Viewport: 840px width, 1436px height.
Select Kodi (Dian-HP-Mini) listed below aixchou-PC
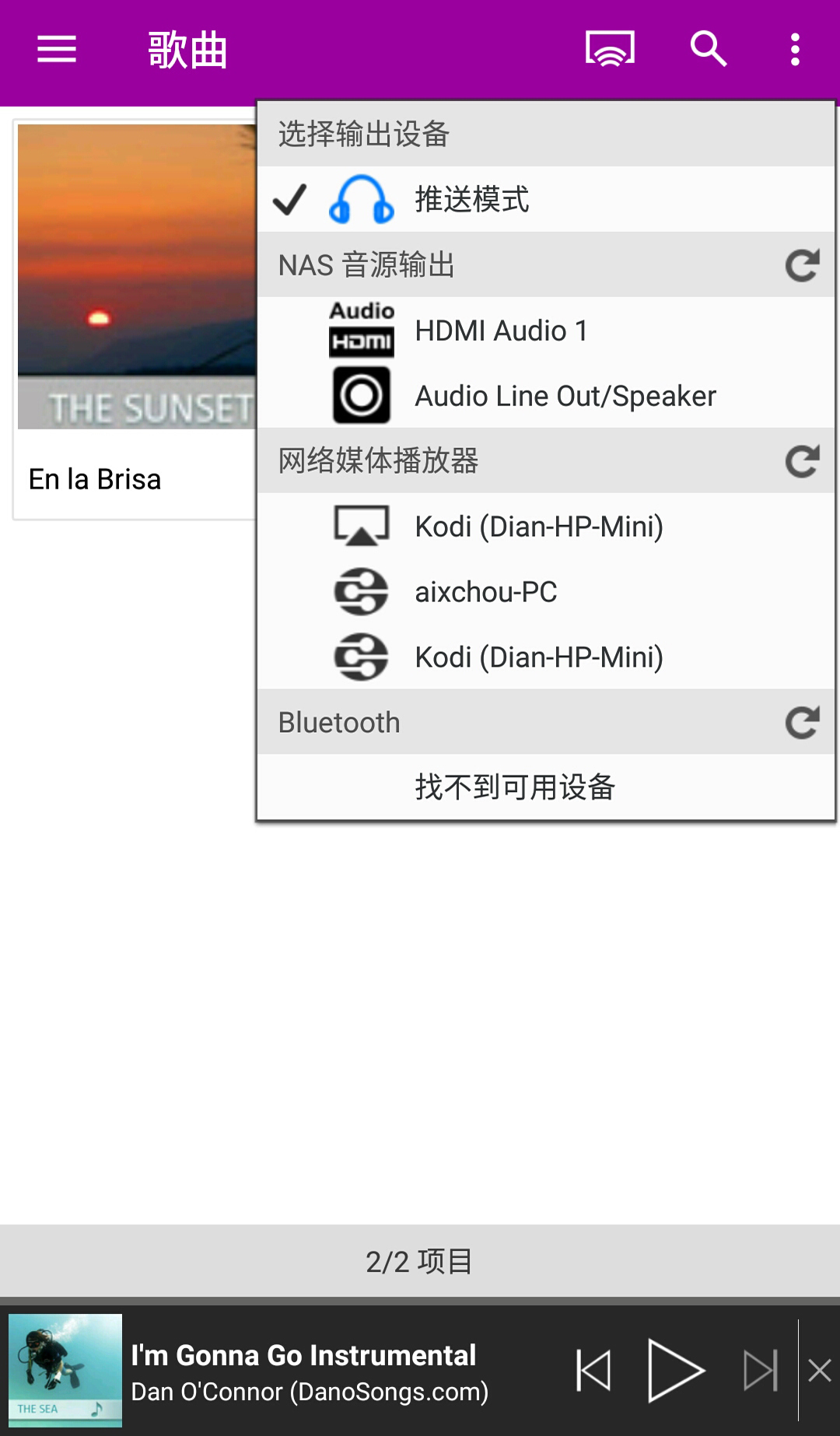click(x=544, y=657)
